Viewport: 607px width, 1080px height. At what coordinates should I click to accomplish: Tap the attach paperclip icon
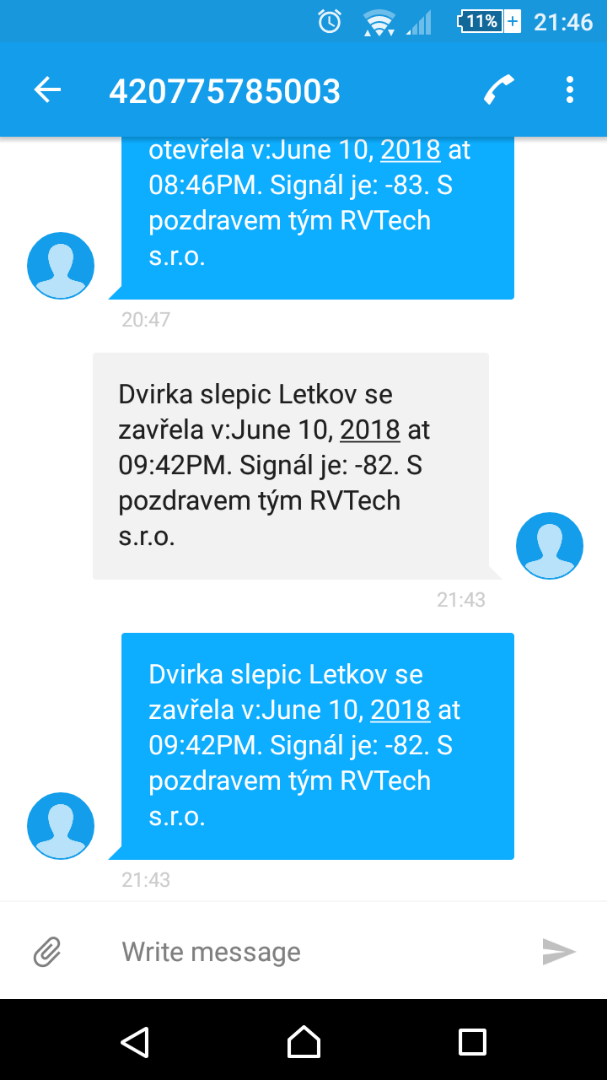pyautogui.click(x=48, y=952)
